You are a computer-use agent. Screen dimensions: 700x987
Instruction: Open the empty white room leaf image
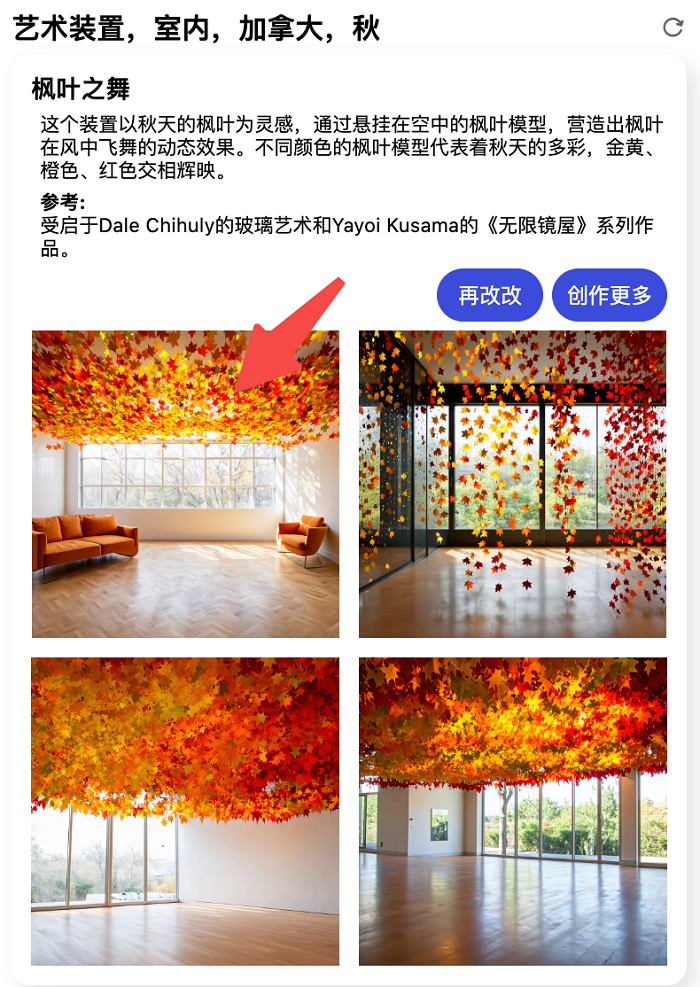185,811
